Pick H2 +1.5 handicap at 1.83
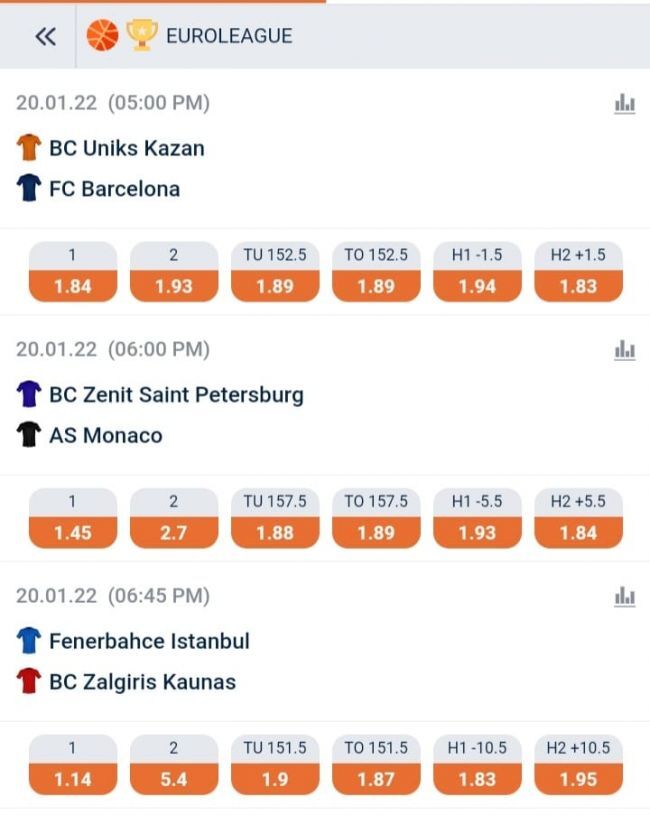The image size is (650, 815). click(578, 272)
